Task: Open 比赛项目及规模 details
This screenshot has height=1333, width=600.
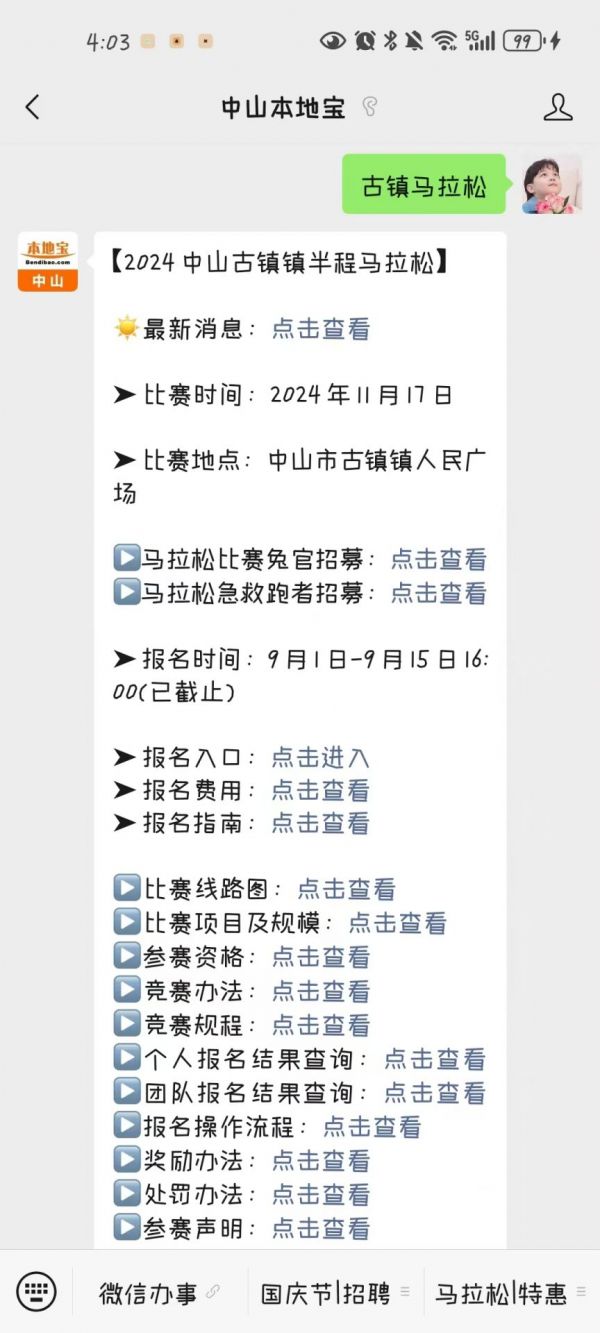Action: point(398,923)
